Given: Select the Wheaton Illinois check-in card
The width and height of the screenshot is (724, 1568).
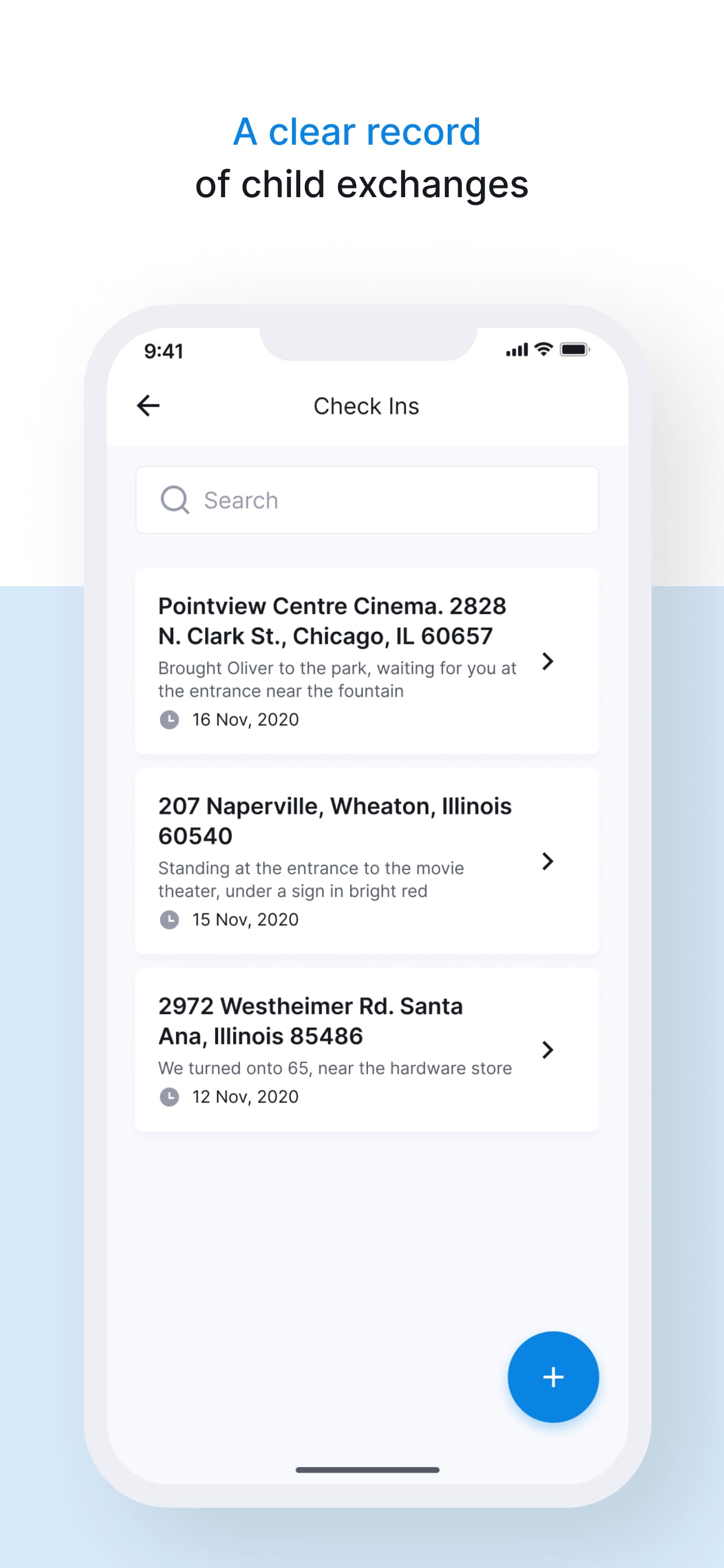Looking at the screenshot, I should [335, 821].
